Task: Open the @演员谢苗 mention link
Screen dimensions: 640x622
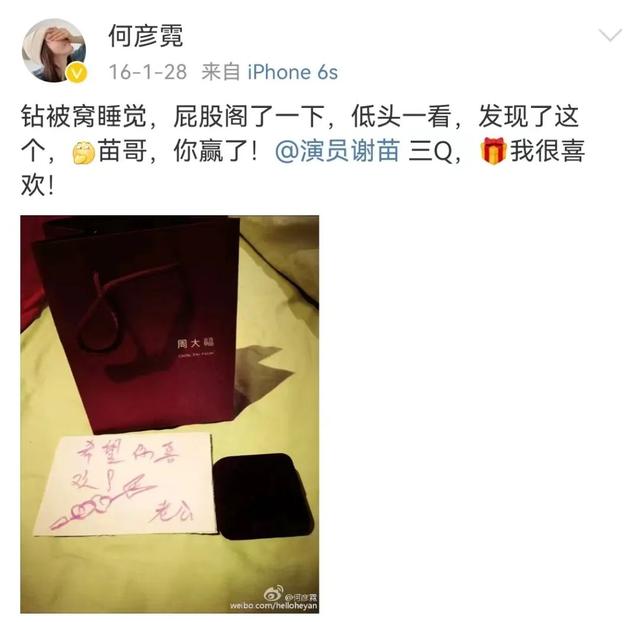Action: point(336,151)
